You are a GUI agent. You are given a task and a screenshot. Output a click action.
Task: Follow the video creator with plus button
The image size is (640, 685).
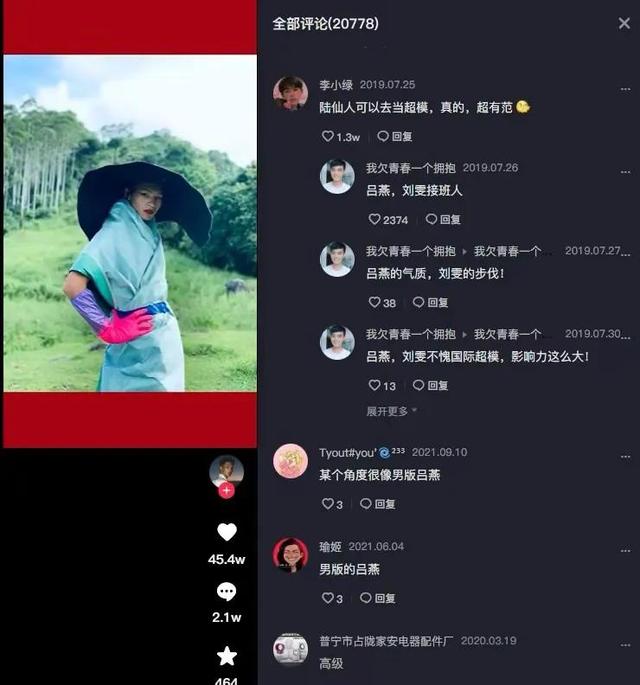[227, 491]
